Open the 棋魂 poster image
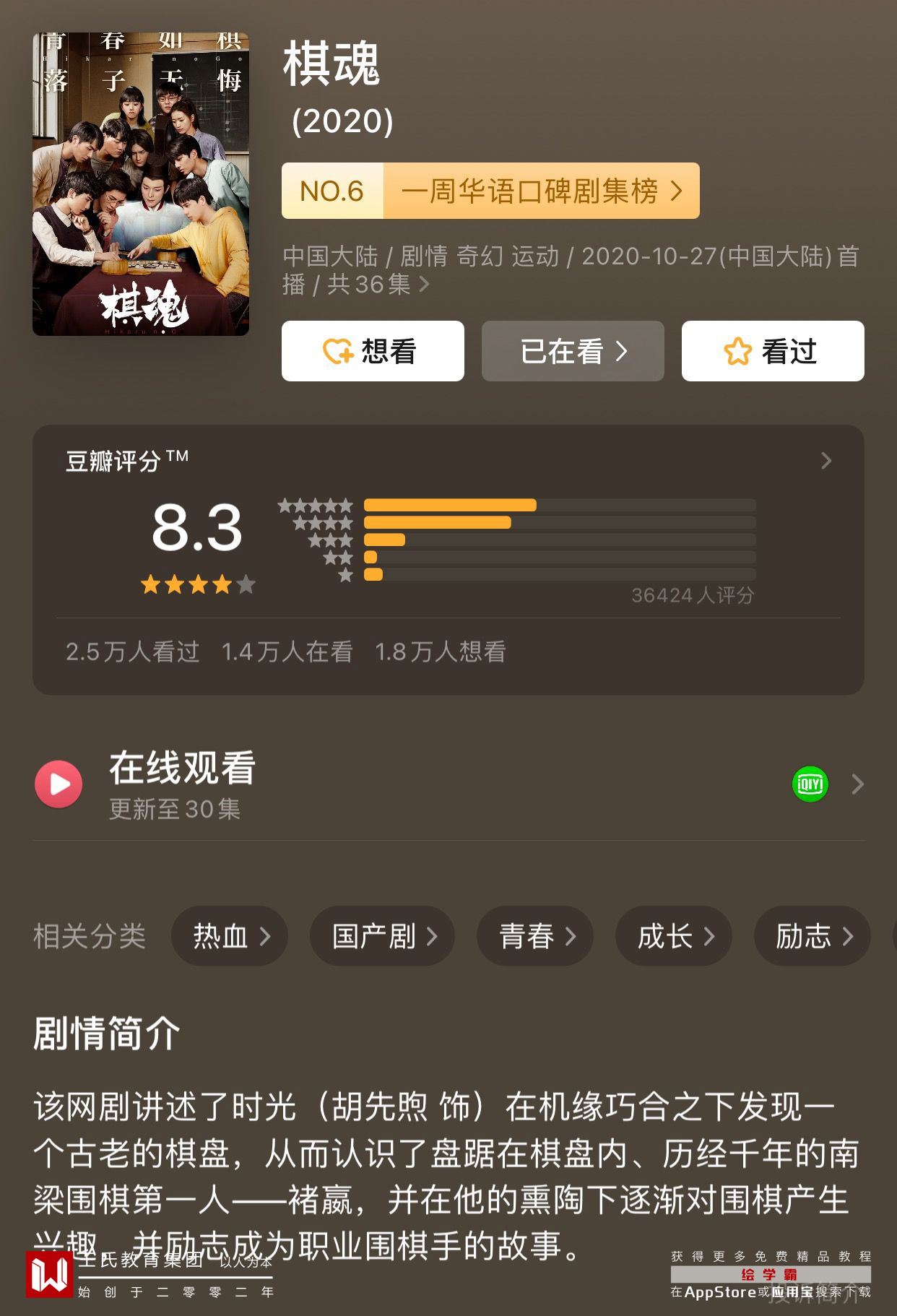The image size is (897, 1316). (141, 184)
